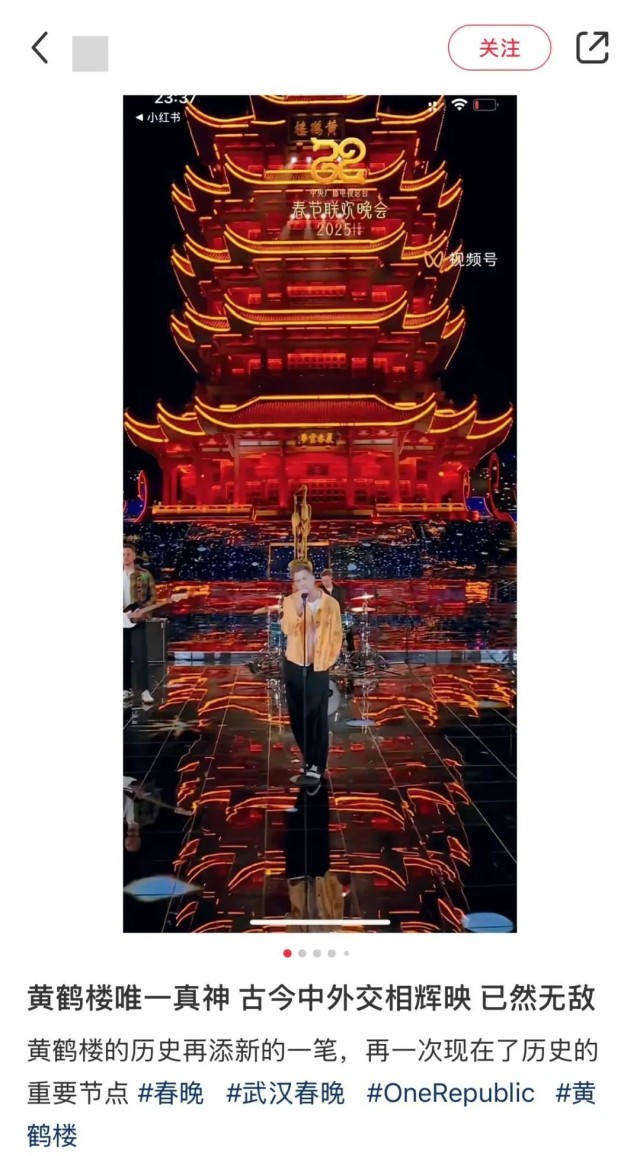
Task: Open the #武汉春晚 hashtag
Action: (285, 1093)
